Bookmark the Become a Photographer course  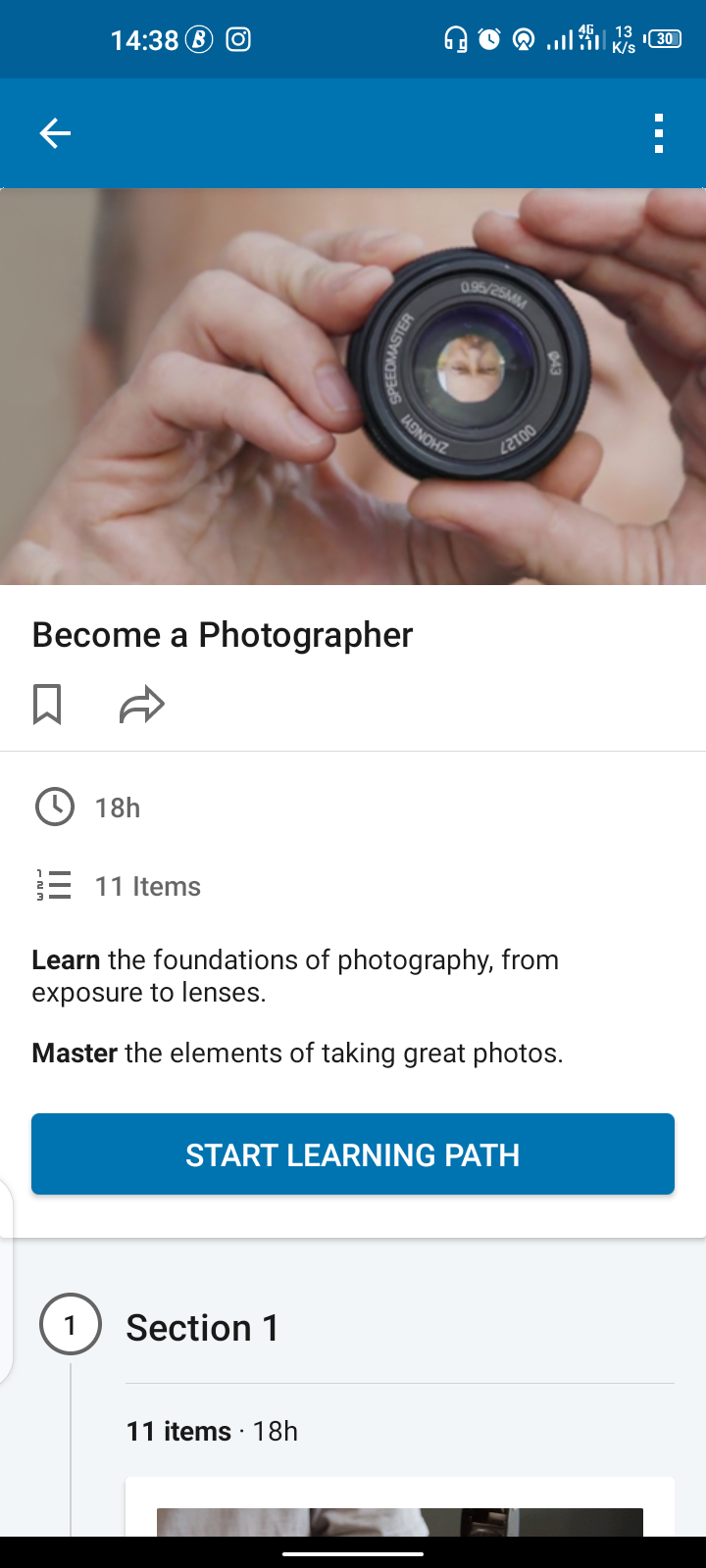click(x=48, y=703)
